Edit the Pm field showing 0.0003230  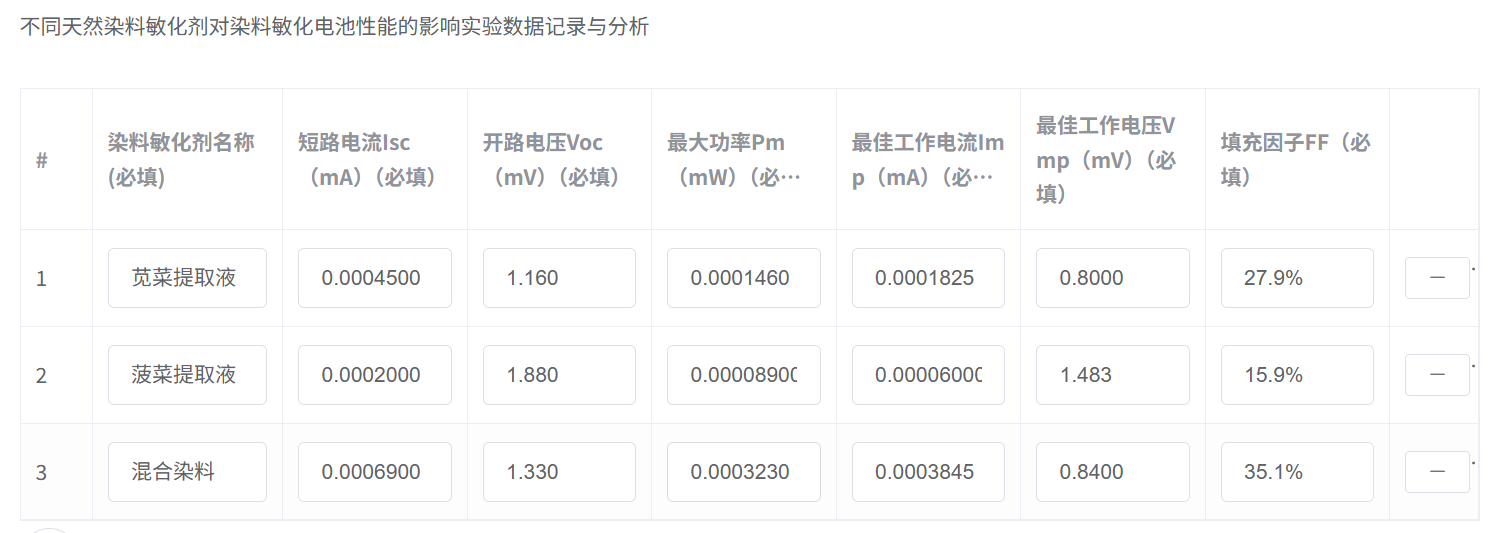point(743,472)
